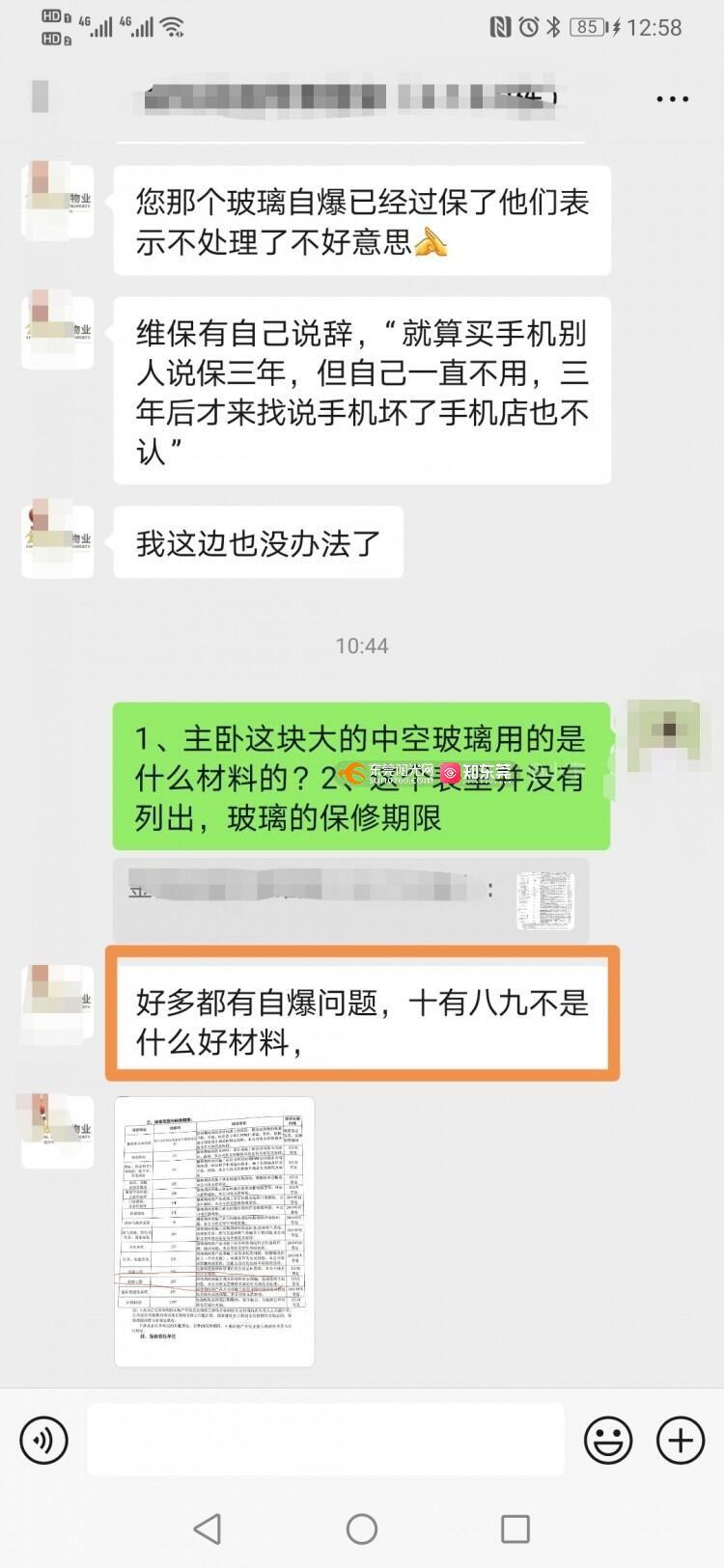724x1568 pixels.
Task: Tap the system back button
Action: coord(208,1528)
